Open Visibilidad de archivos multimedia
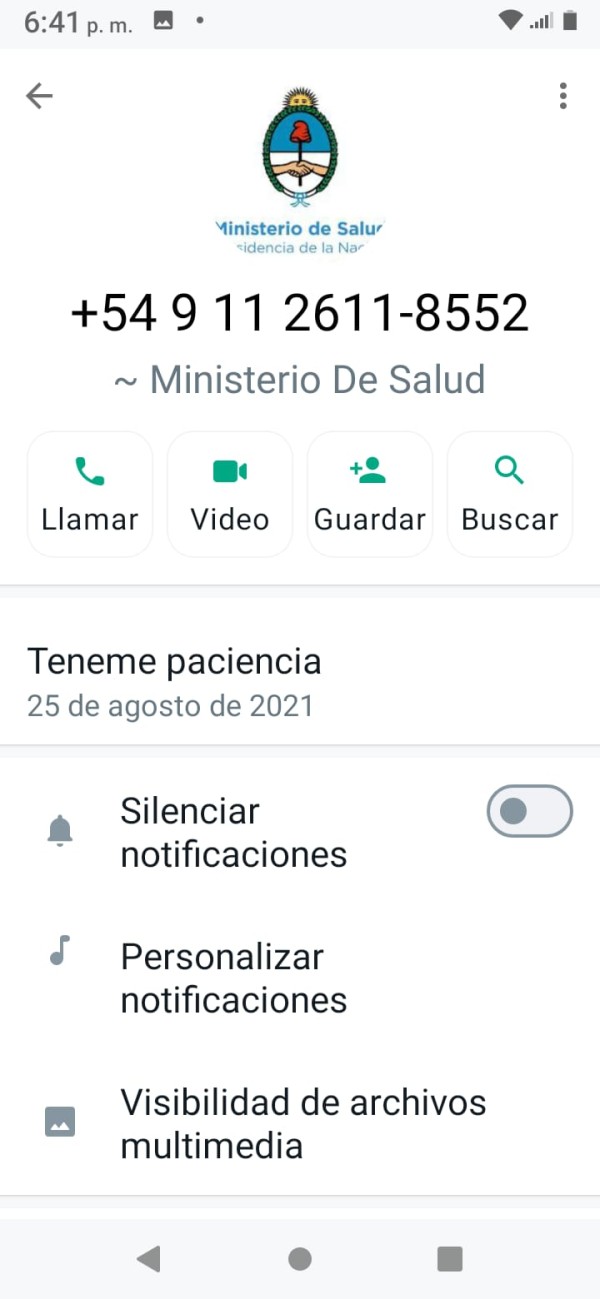 click(300, 1124)
